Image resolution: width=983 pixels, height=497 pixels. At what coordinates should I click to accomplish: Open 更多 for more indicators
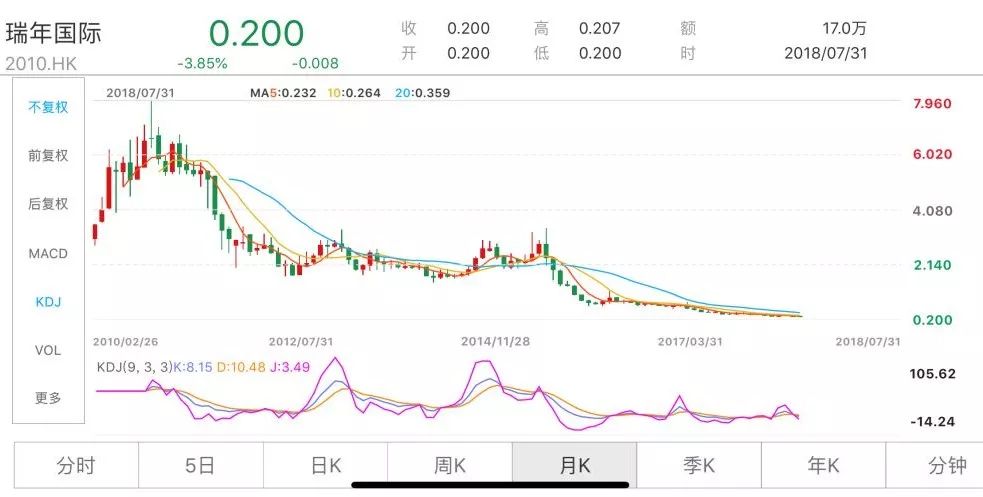(x=48, y=398)
